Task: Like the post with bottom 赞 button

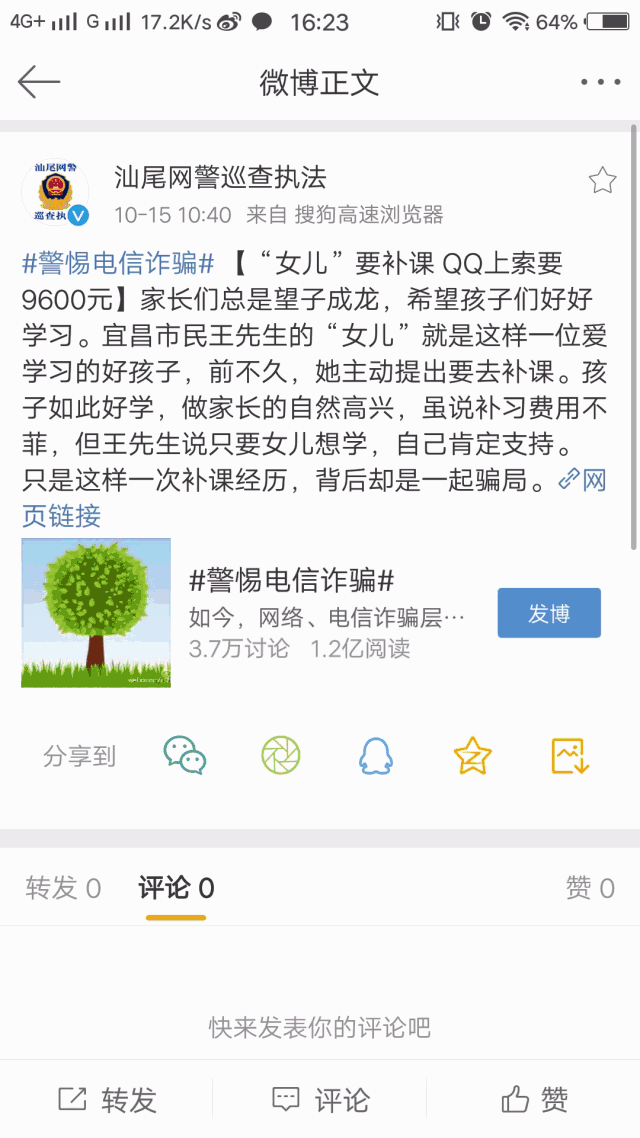Action: (x=534, y=1100)
